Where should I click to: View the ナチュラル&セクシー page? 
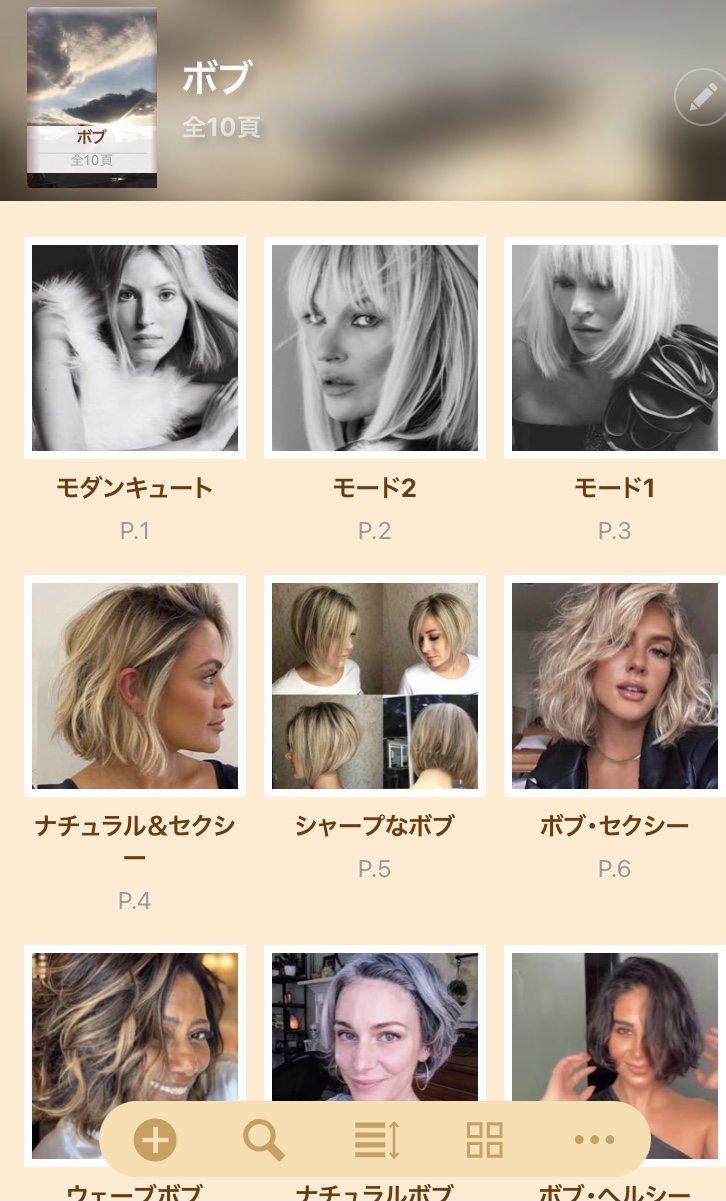tap(135, 686)
